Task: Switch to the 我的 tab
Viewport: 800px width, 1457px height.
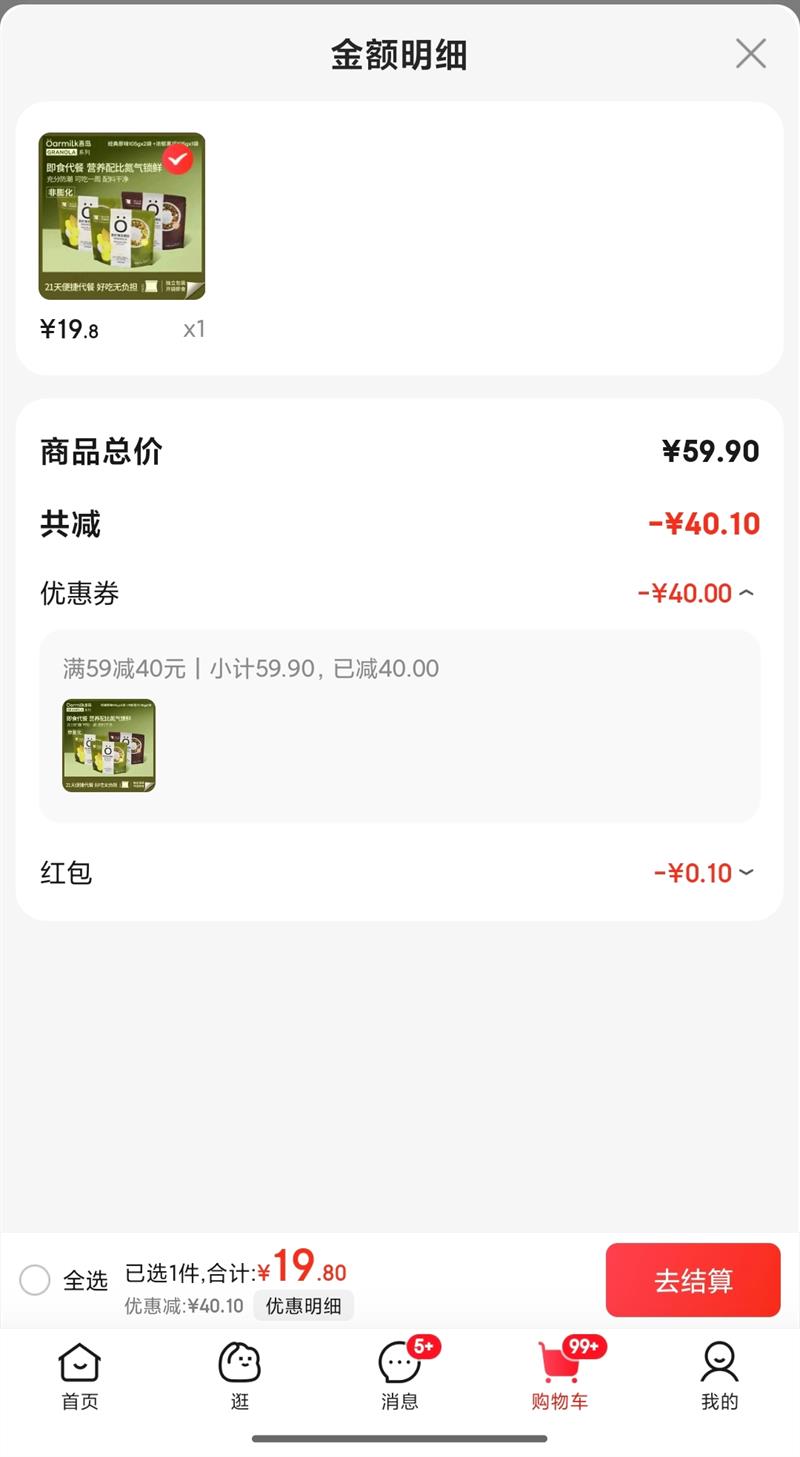Action: (x=719, y=1376)
